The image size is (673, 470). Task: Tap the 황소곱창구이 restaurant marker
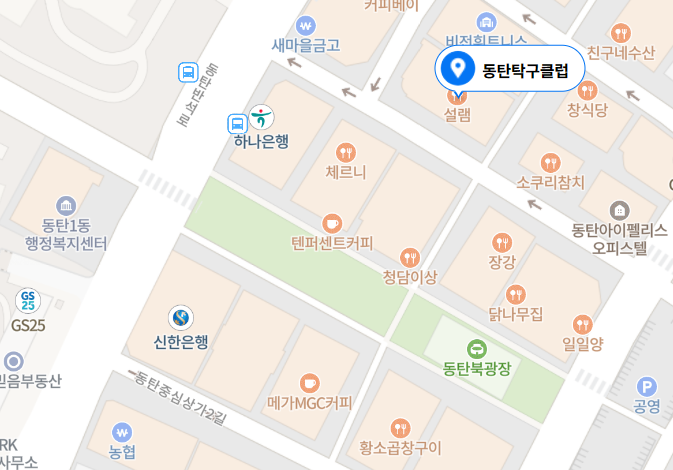pyautogui.click(x=400, y=427)
